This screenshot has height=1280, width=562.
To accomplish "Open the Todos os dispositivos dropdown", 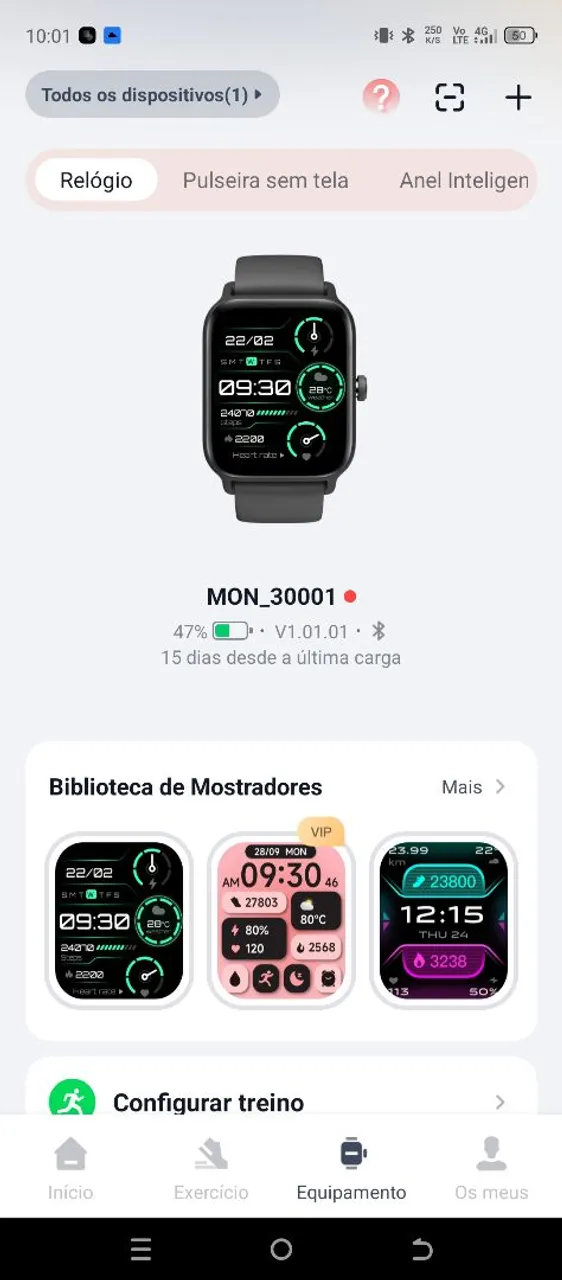I will pos(152,95).
